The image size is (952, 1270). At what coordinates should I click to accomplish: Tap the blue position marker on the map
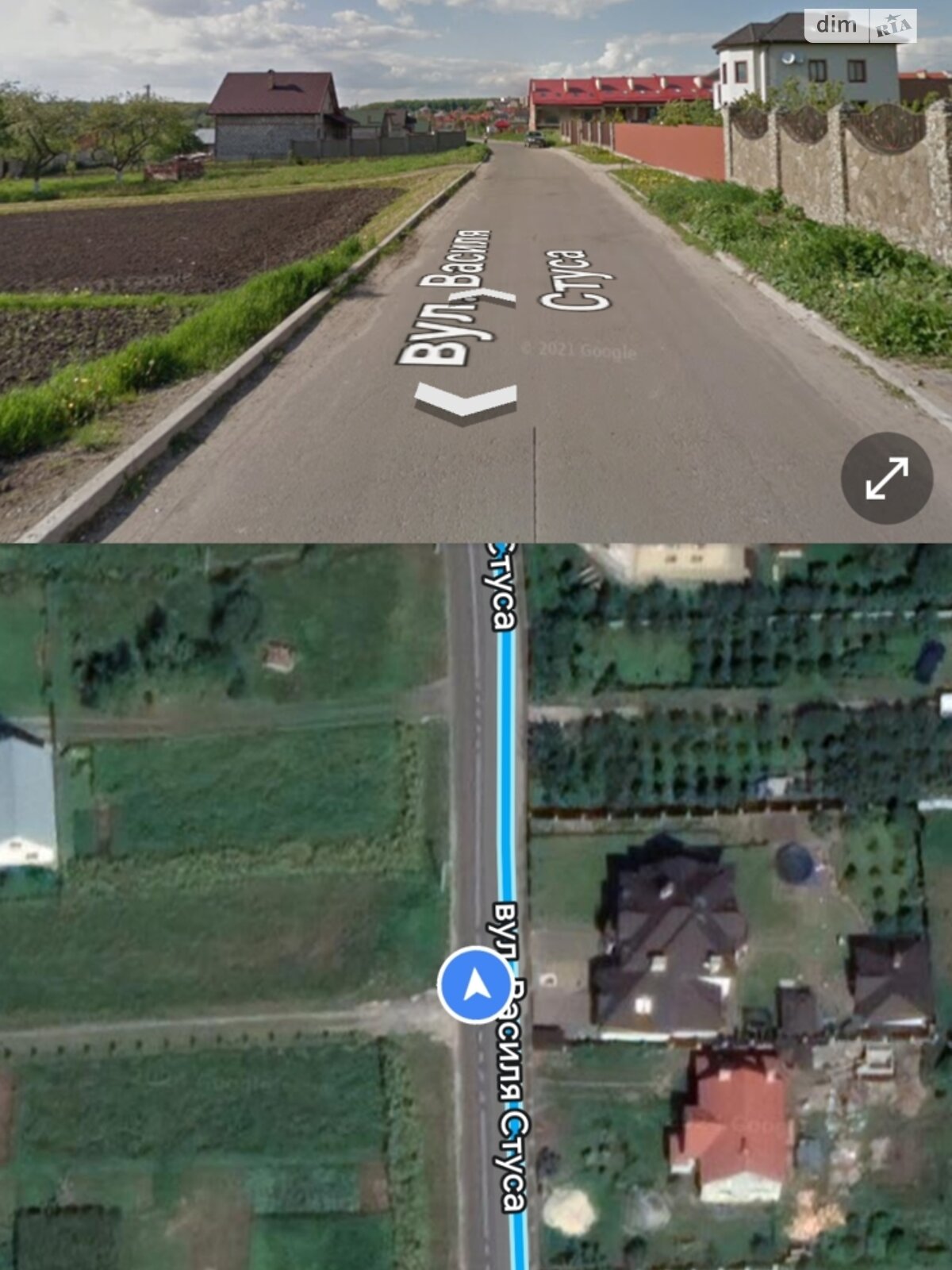tap(475, 985)
